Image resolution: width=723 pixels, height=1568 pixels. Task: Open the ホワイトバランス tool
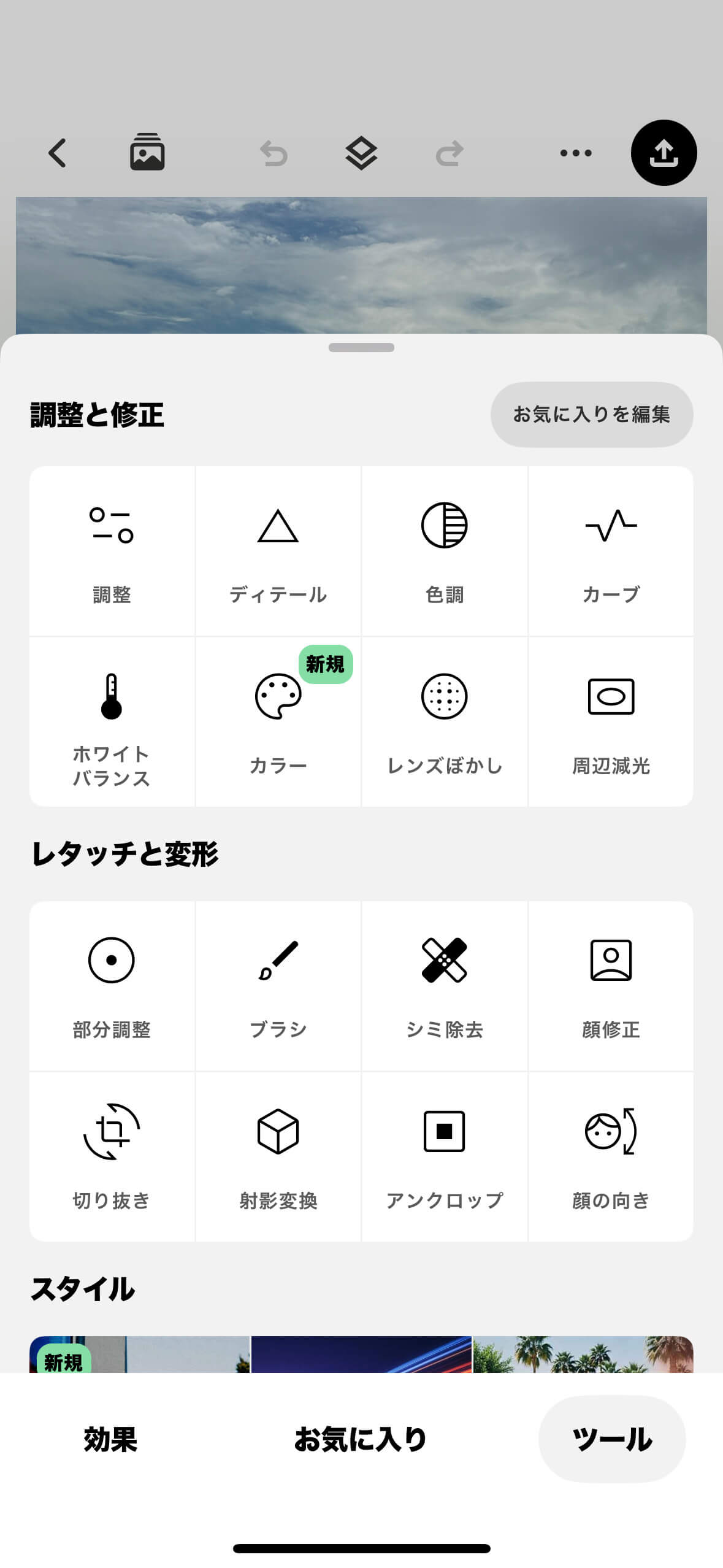point(112,724)
